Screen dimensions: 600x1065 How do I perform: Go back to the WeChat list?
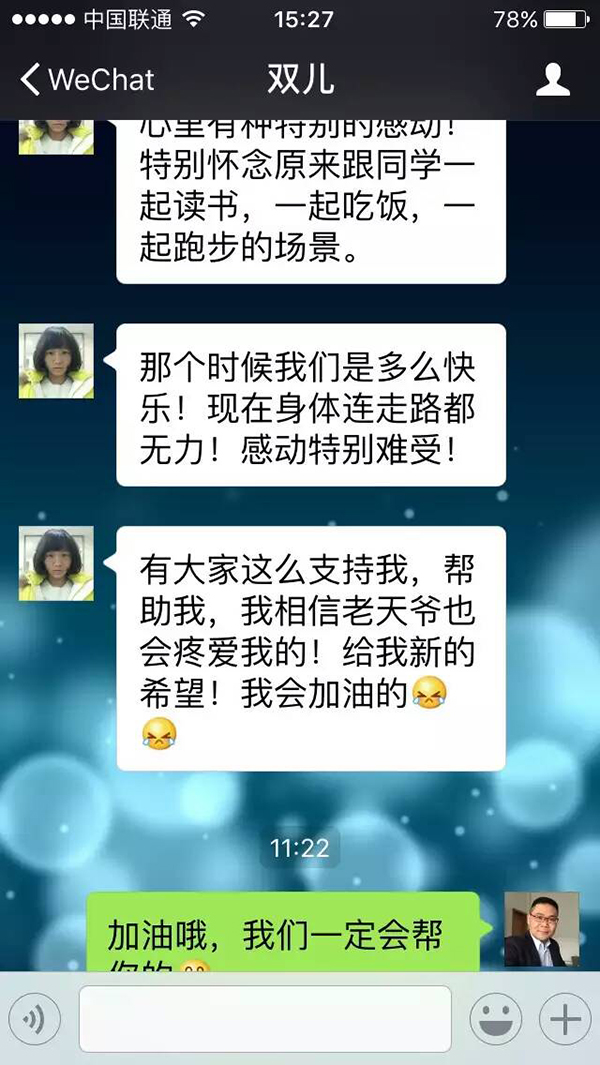[x=86, y=80]
